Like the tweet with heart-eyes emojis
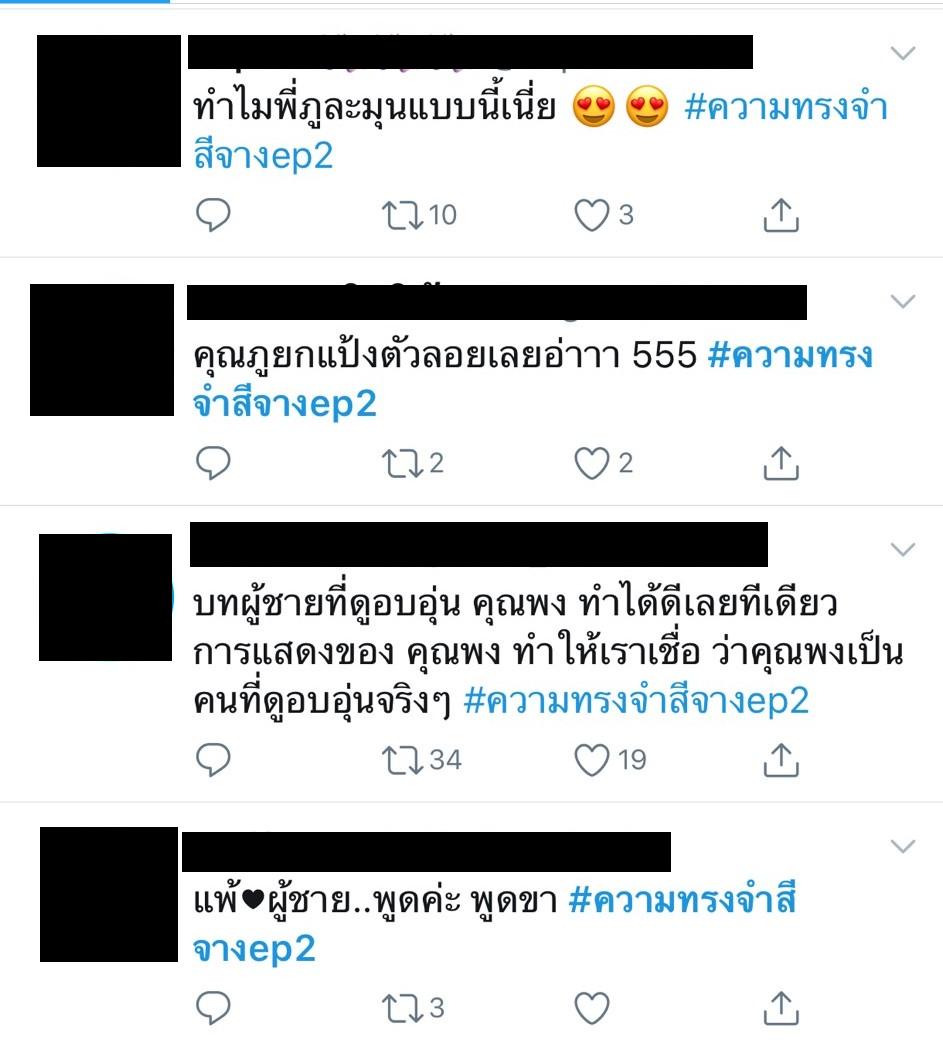The width and height of the screenshot is (943, 1045). 591,214
